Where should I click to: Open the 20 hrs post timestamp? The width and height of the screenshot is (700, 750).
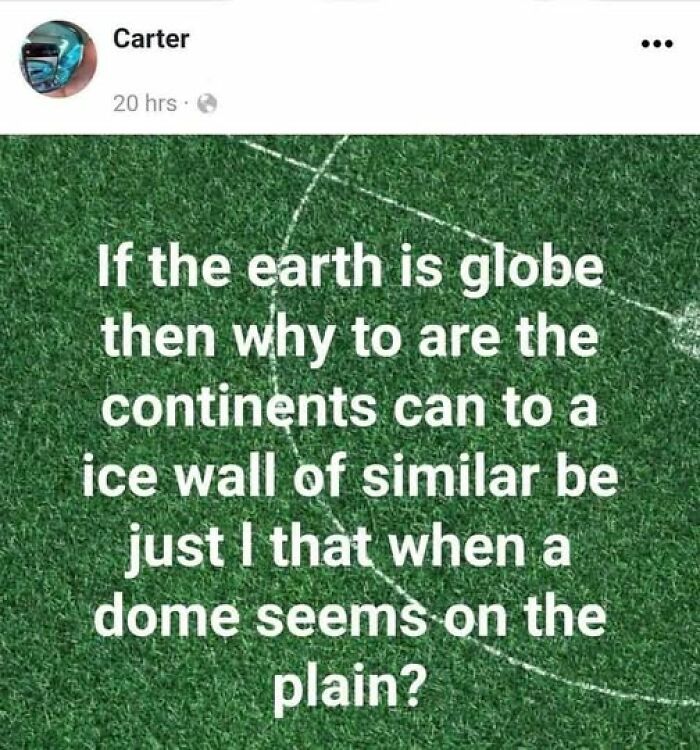tap(144, 103)
